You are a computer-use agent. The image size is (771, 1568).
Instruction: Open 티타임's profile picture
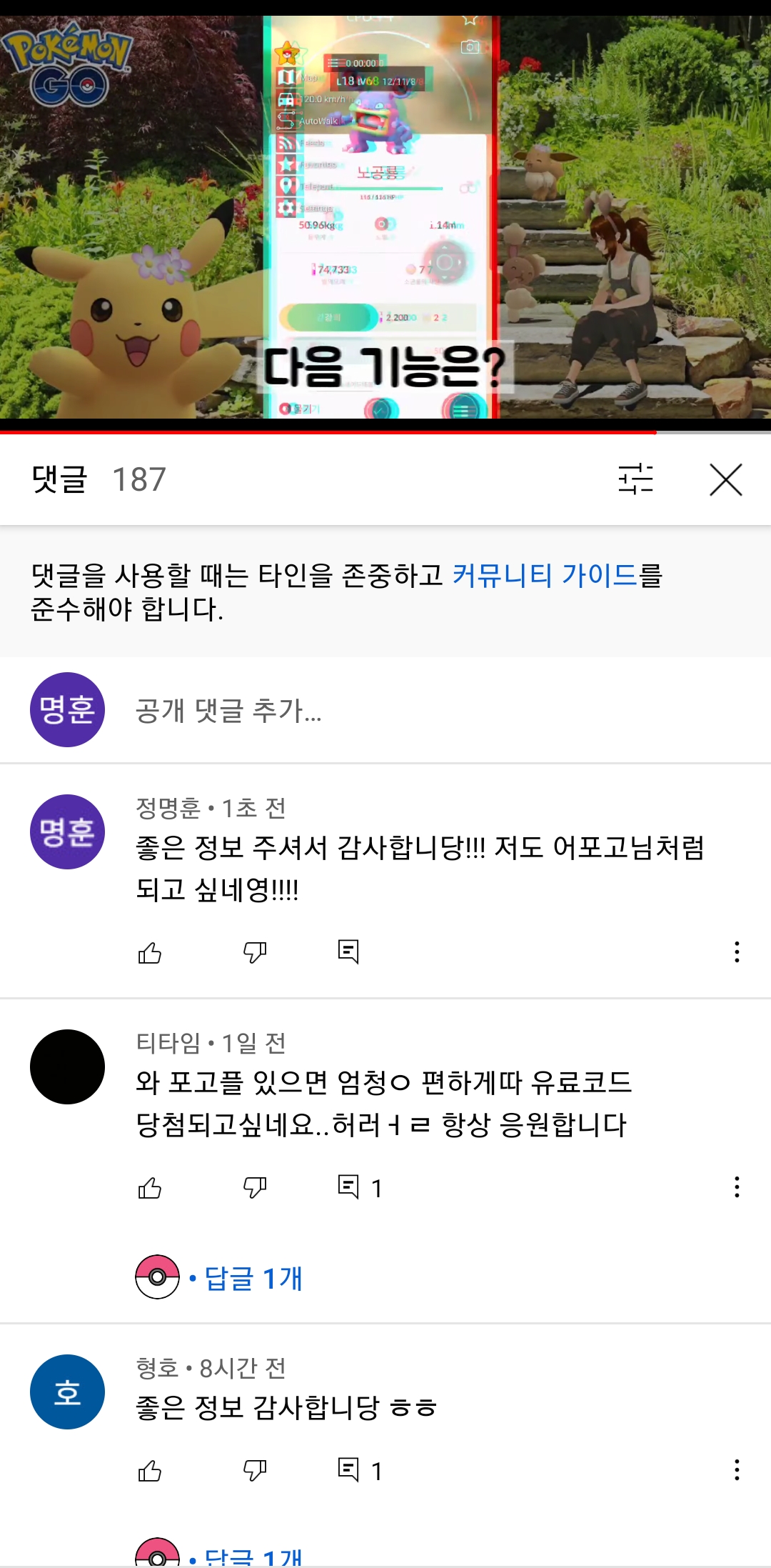[x=67, y=1067]
